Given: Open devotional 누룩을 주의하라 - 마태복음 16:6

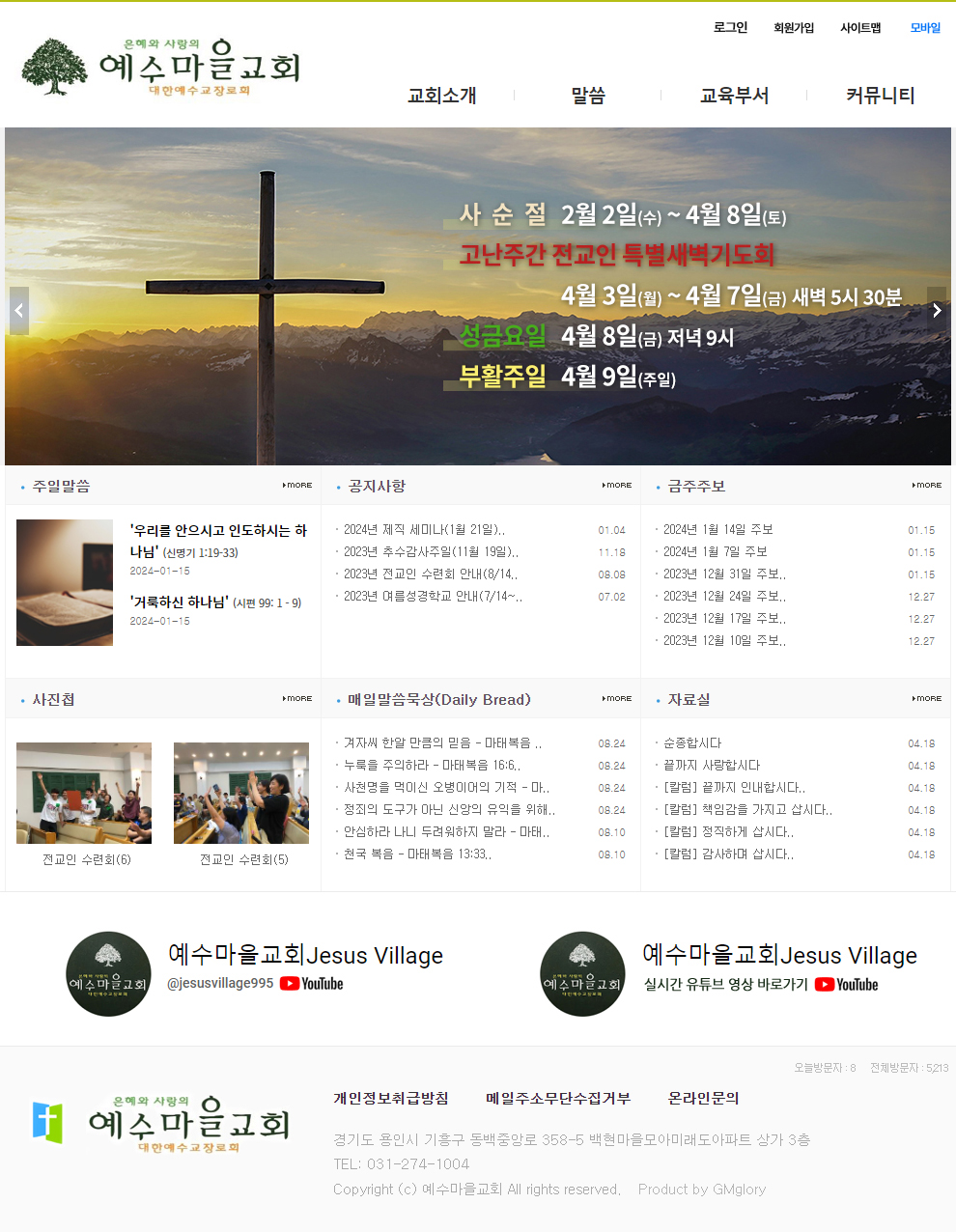Looking at the screenshot, I should coord(431,765).
